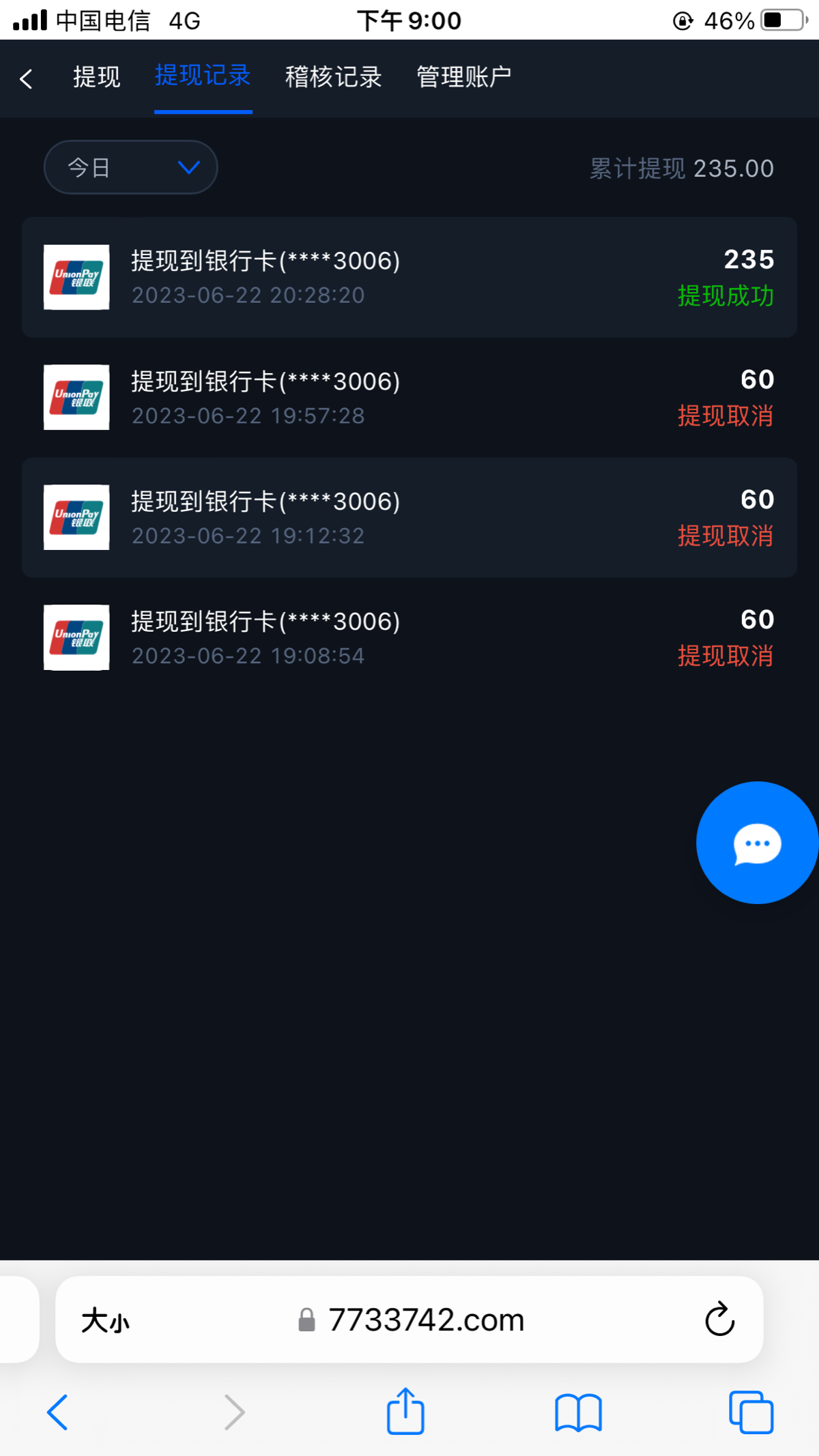Tap the cancelled withdrawal from 19:08:54
Viewport: 819px width, 1456px height.
click(x=409, y=637)
